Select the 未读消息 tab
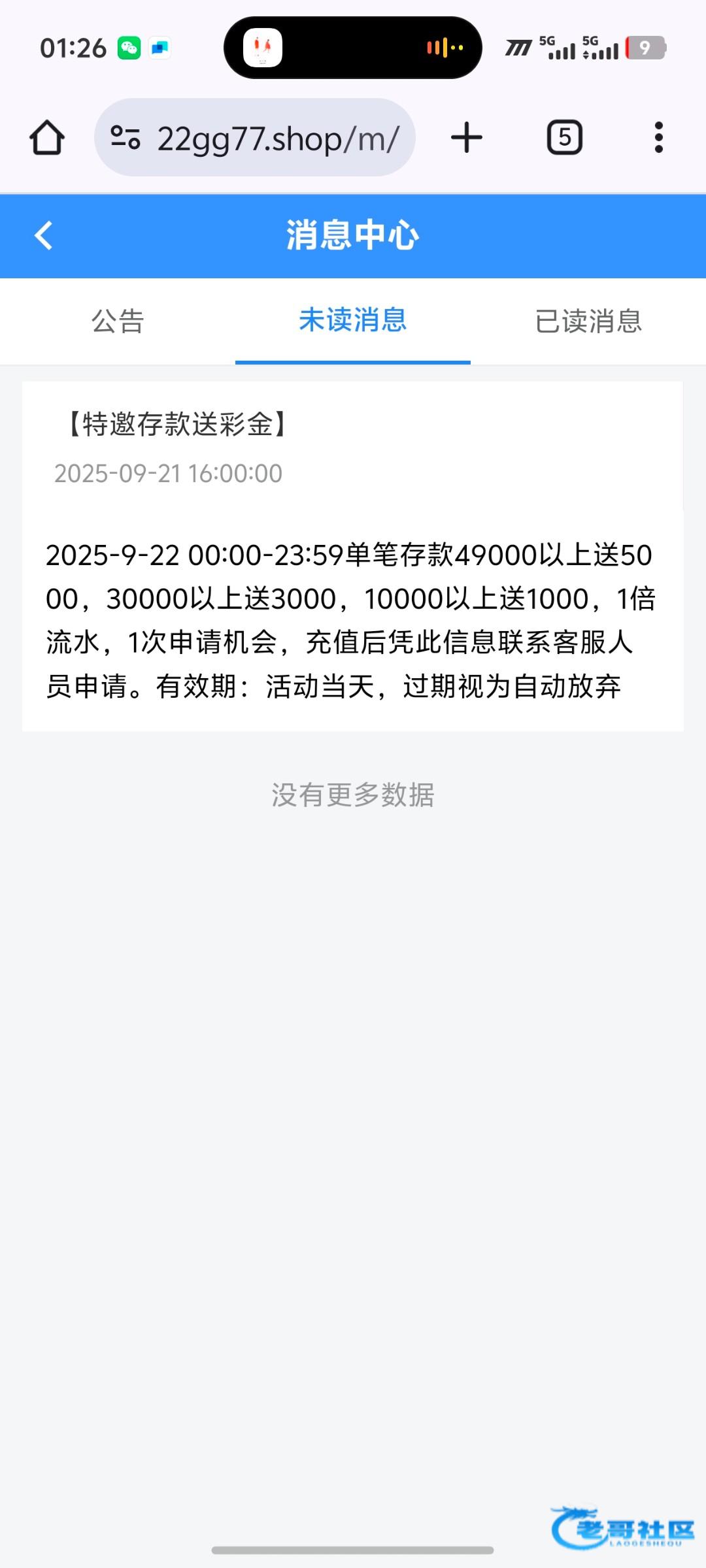Viewport: 706px width, 1568px height. (x=353, y=321)
